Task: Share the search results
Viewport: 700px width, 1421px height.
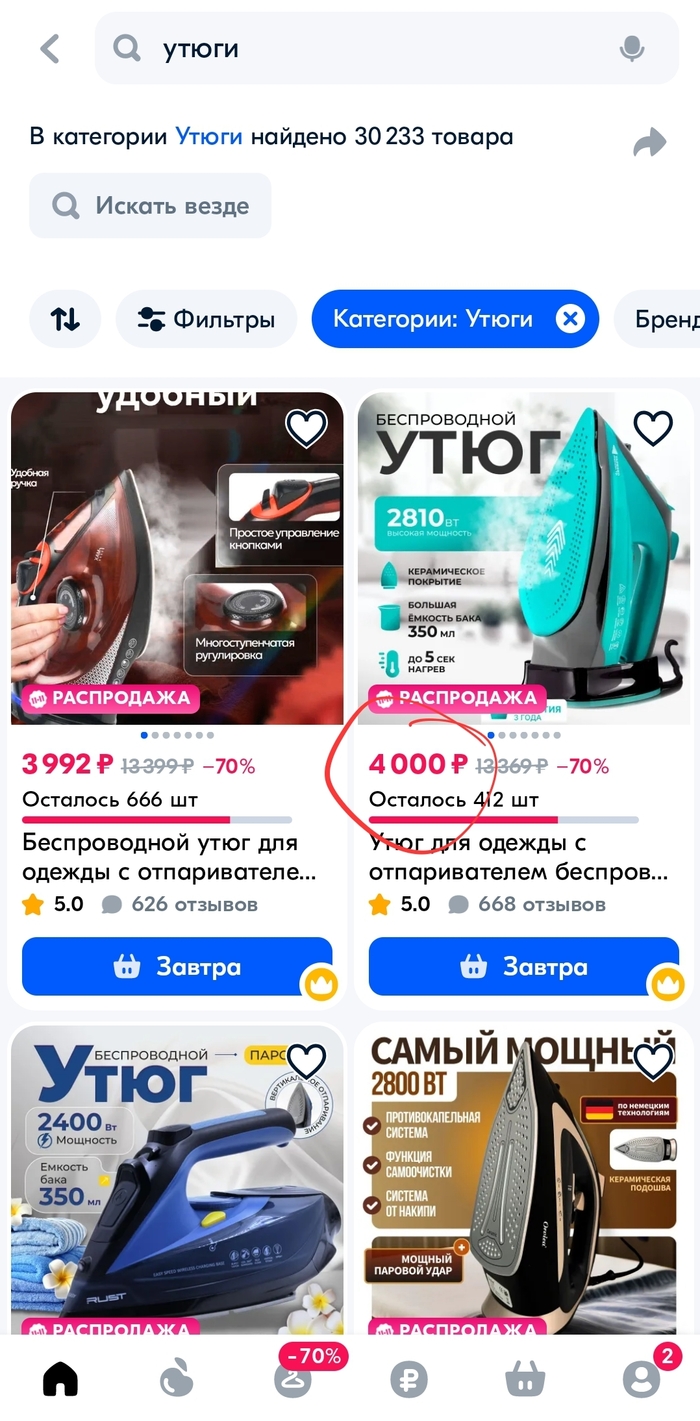Action: (x=650, y=143)
